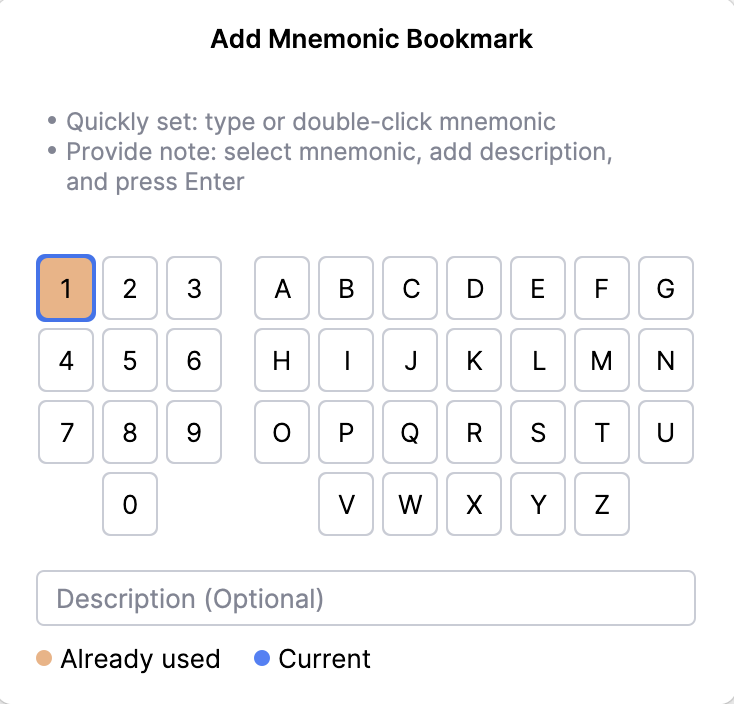Choose mnemonic letter U
The height and width of the screenshot is (704, 734).
tap(666, 432)
